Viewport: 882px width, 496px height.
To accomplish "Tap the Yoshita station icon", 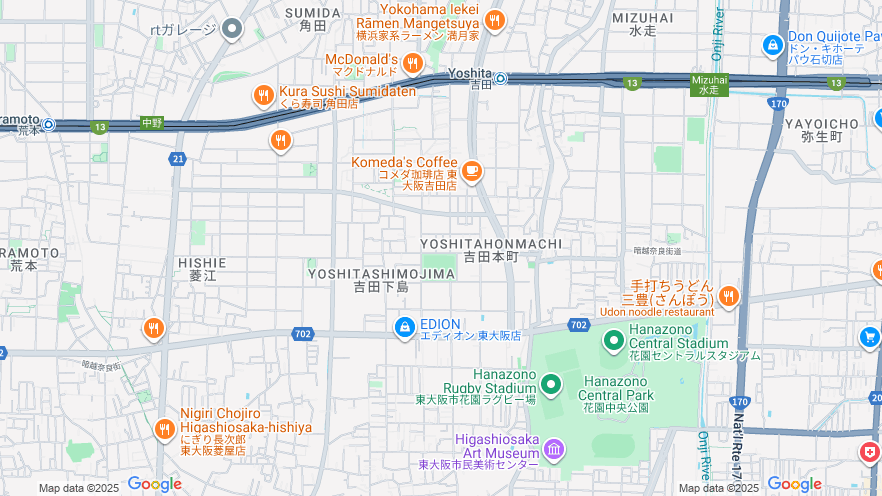I will (x=501, y=78).
